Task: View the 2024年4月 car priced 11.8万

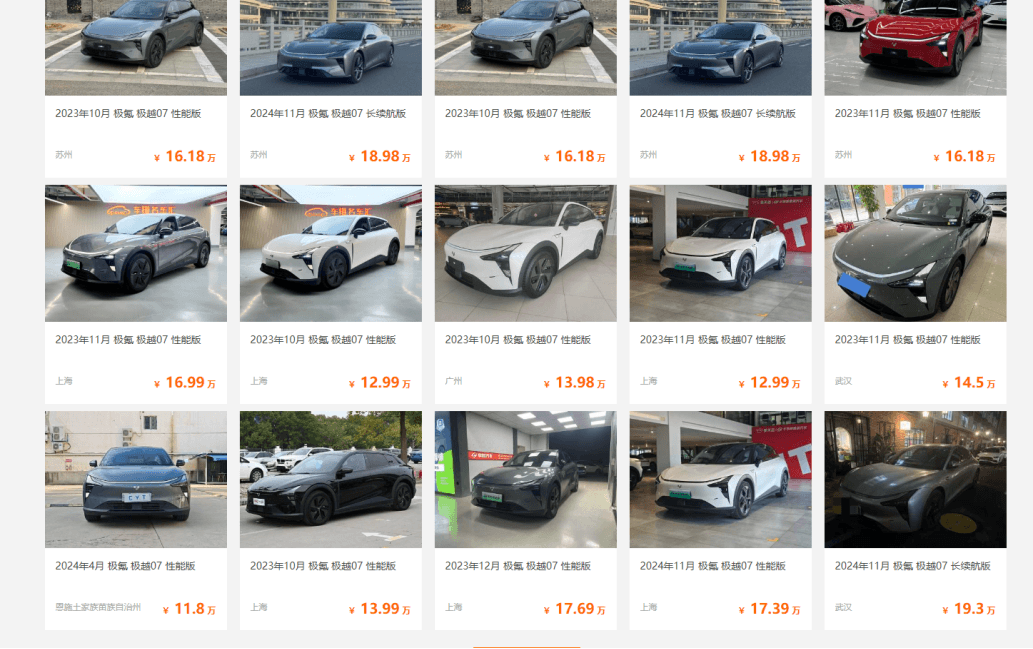Action: coord(135,480)
